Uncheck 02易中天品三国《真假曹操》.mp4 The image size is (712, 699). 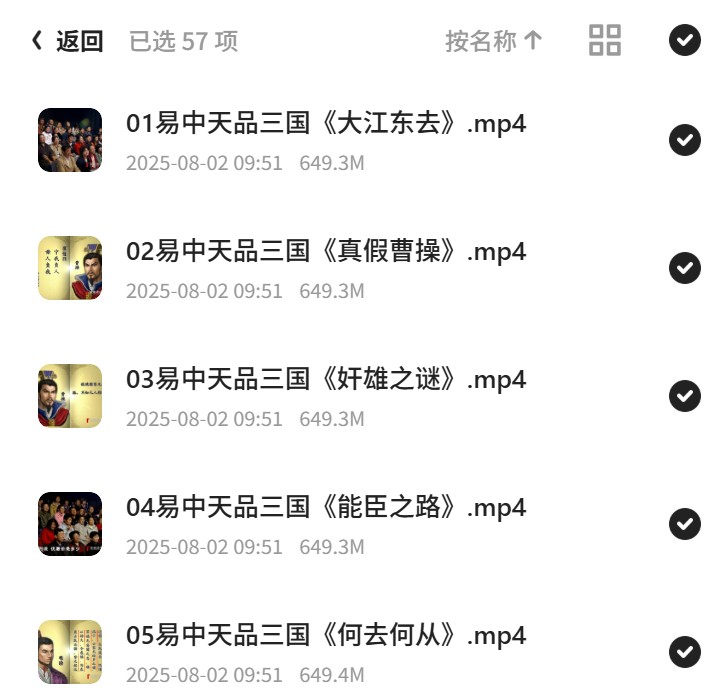click(684, 268)
